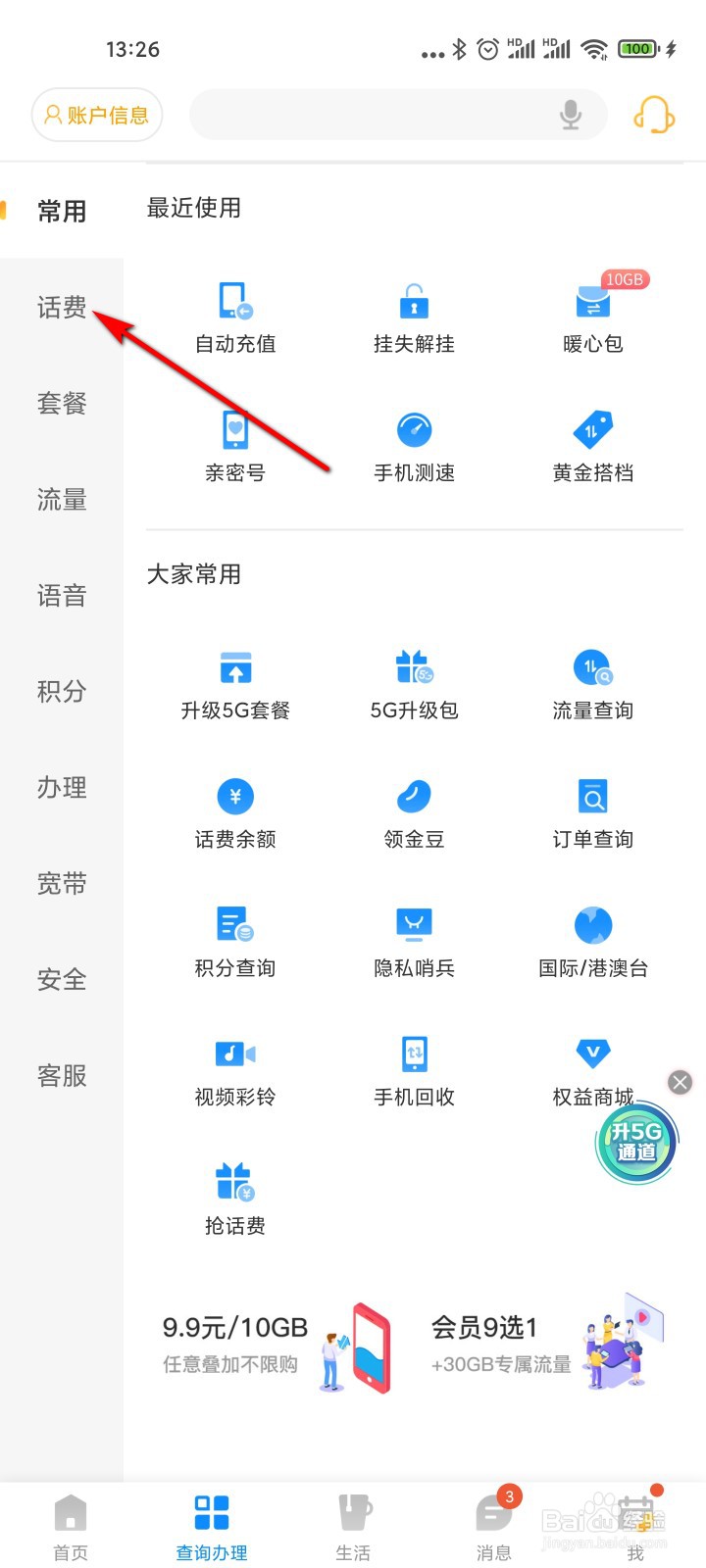This screenshot has width=706, height=1568.
Task: Tap the 亲密号 icon
Action: [233, 431]
